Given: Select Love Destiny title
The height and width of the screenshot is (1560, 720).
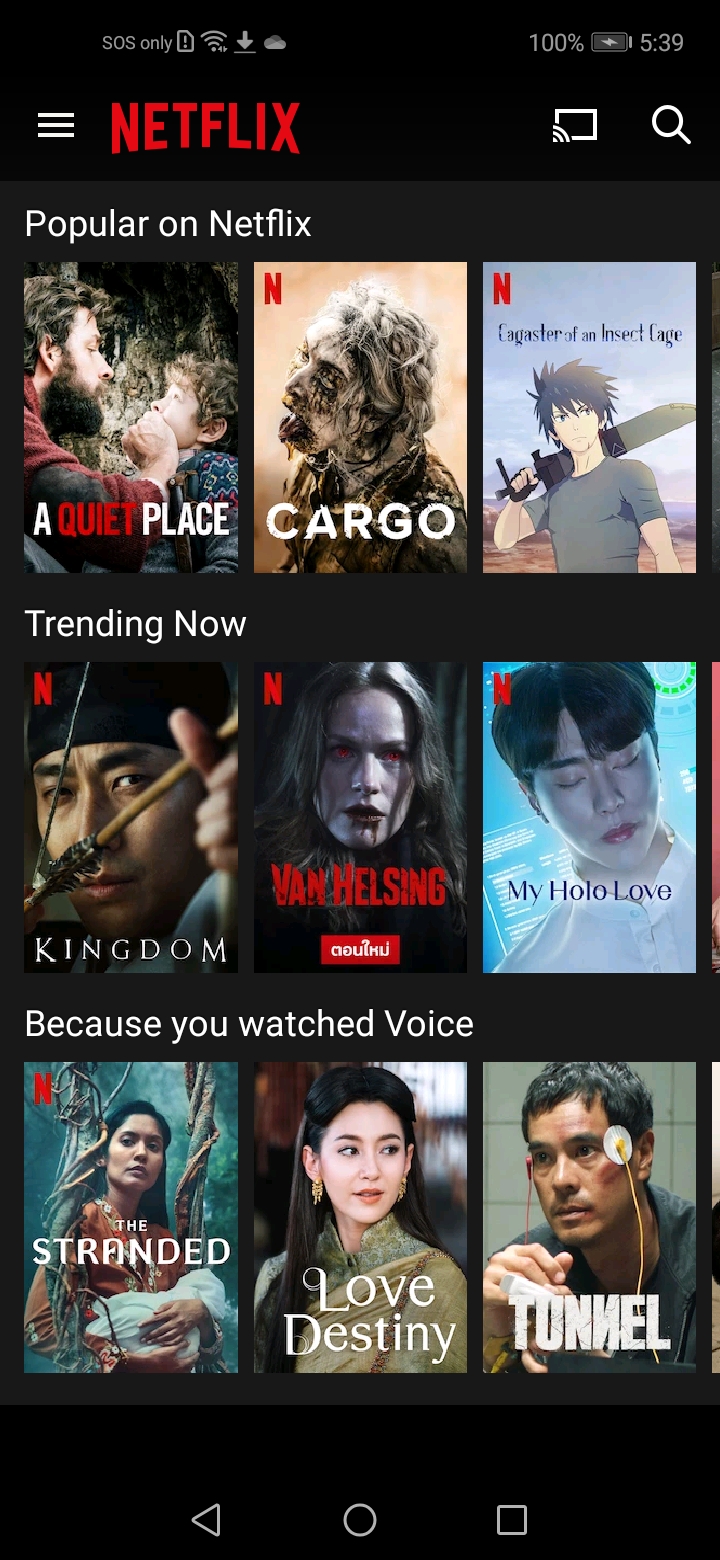Looking at the screenshot, I should click(x=360, y=1217).
